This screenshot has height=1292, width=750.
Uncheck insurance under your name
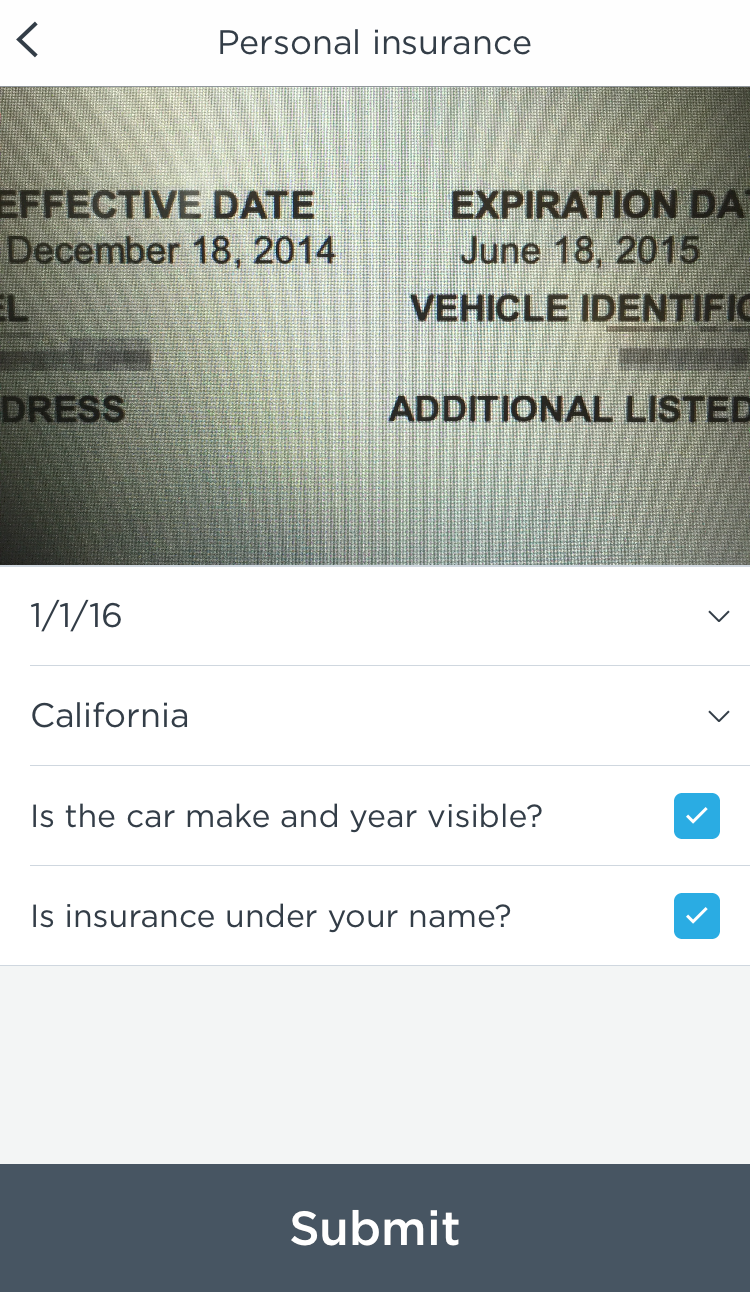(696, 916)
